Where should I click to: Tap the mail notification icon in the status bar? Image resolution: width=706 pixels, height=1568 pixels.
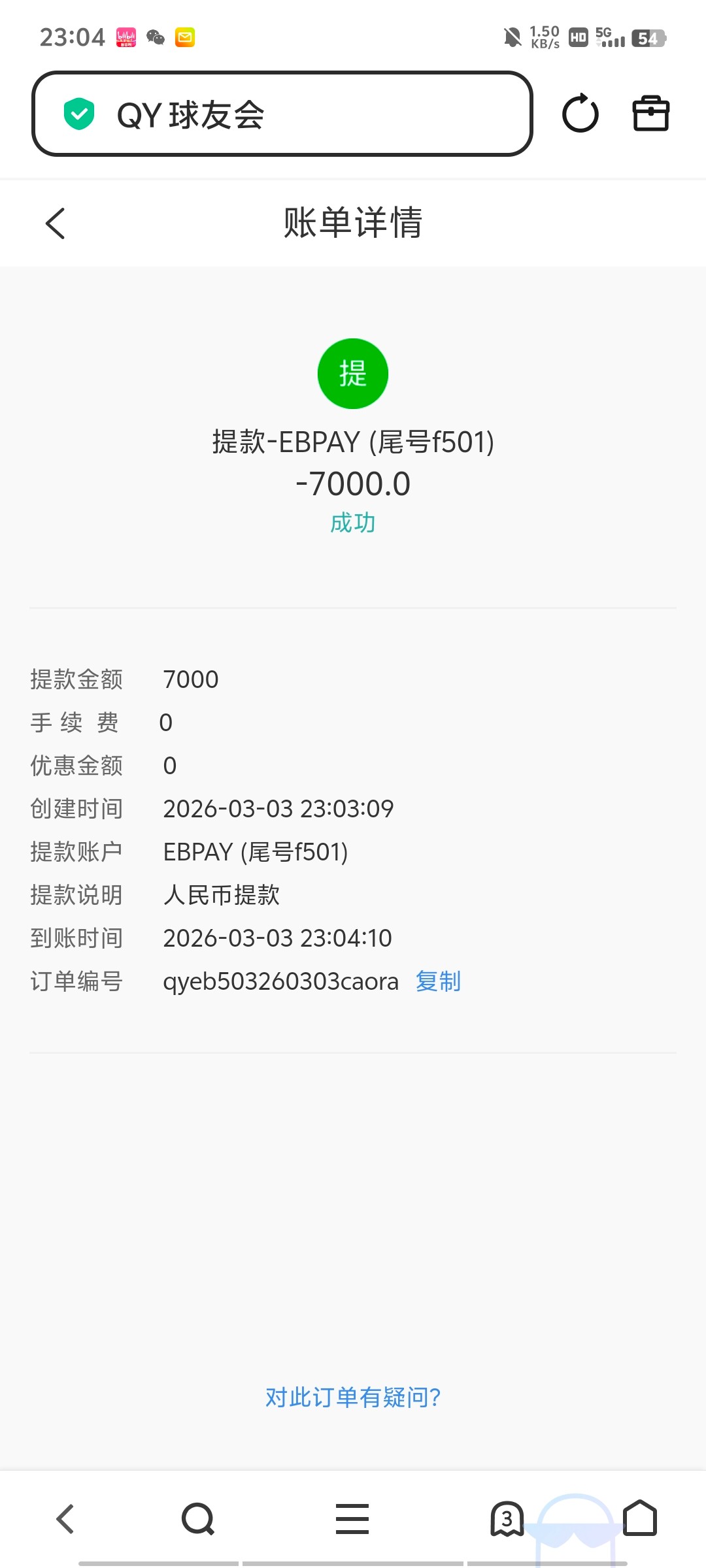pyautogui.click(x=185, y=37)
